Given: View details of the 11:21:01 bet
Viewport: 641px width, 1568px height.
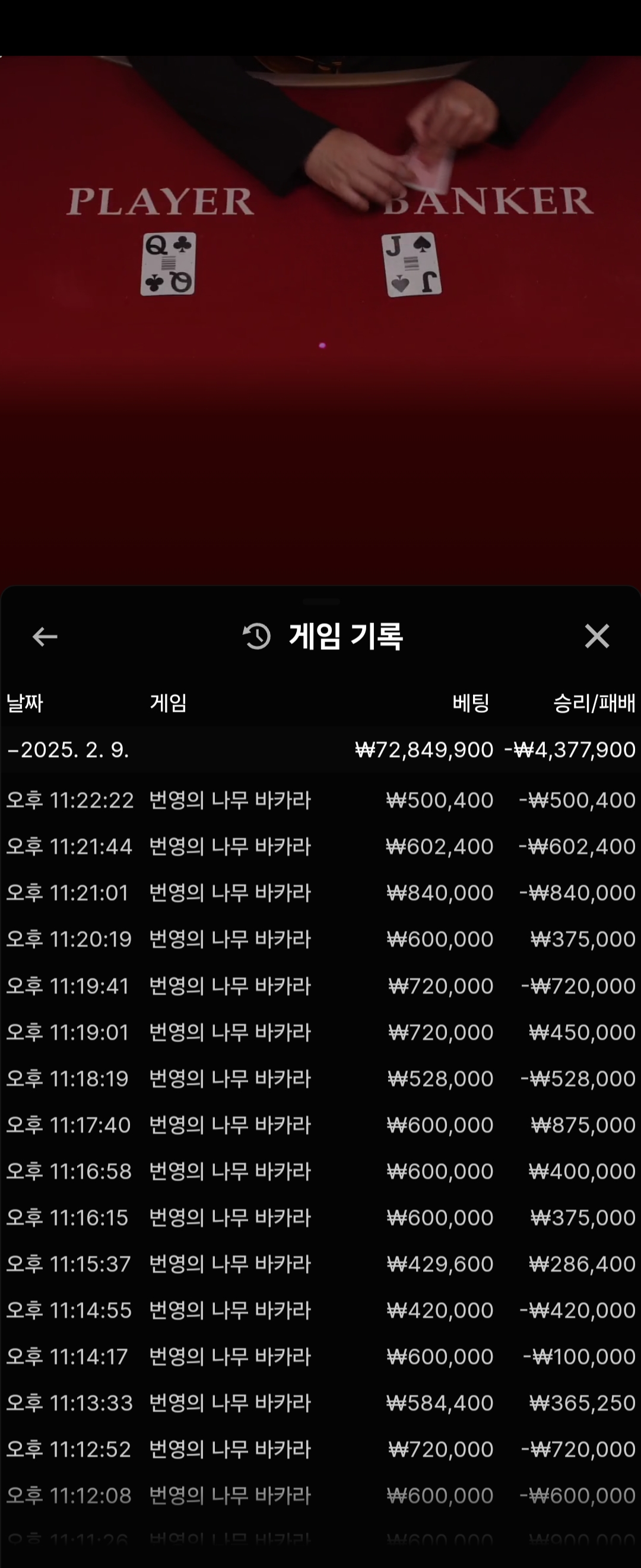Looking at the screenshot, I should pyautogui.click(x=320, y=893).
